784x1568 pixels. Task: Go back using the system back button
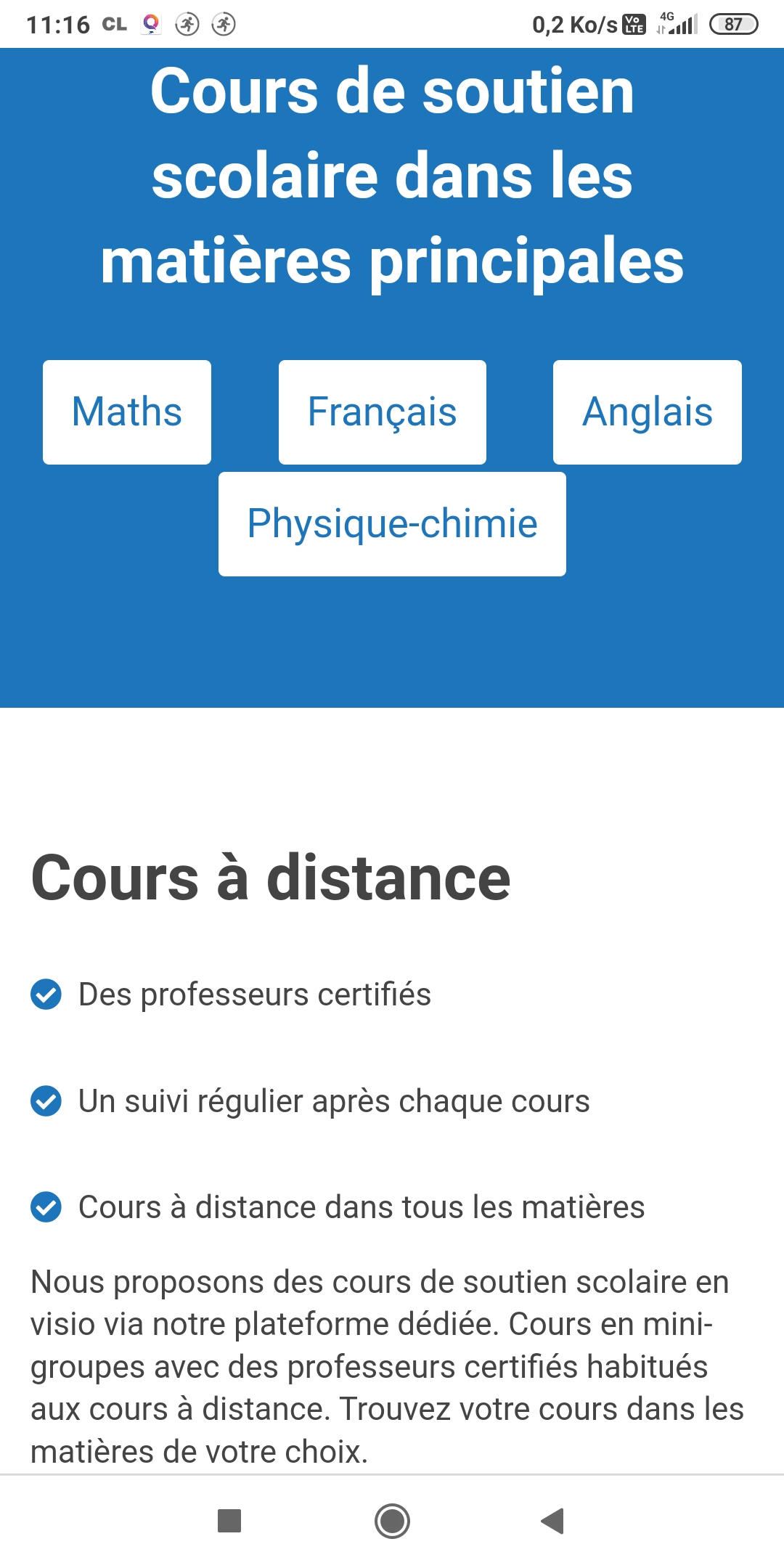coord(553,1521)
